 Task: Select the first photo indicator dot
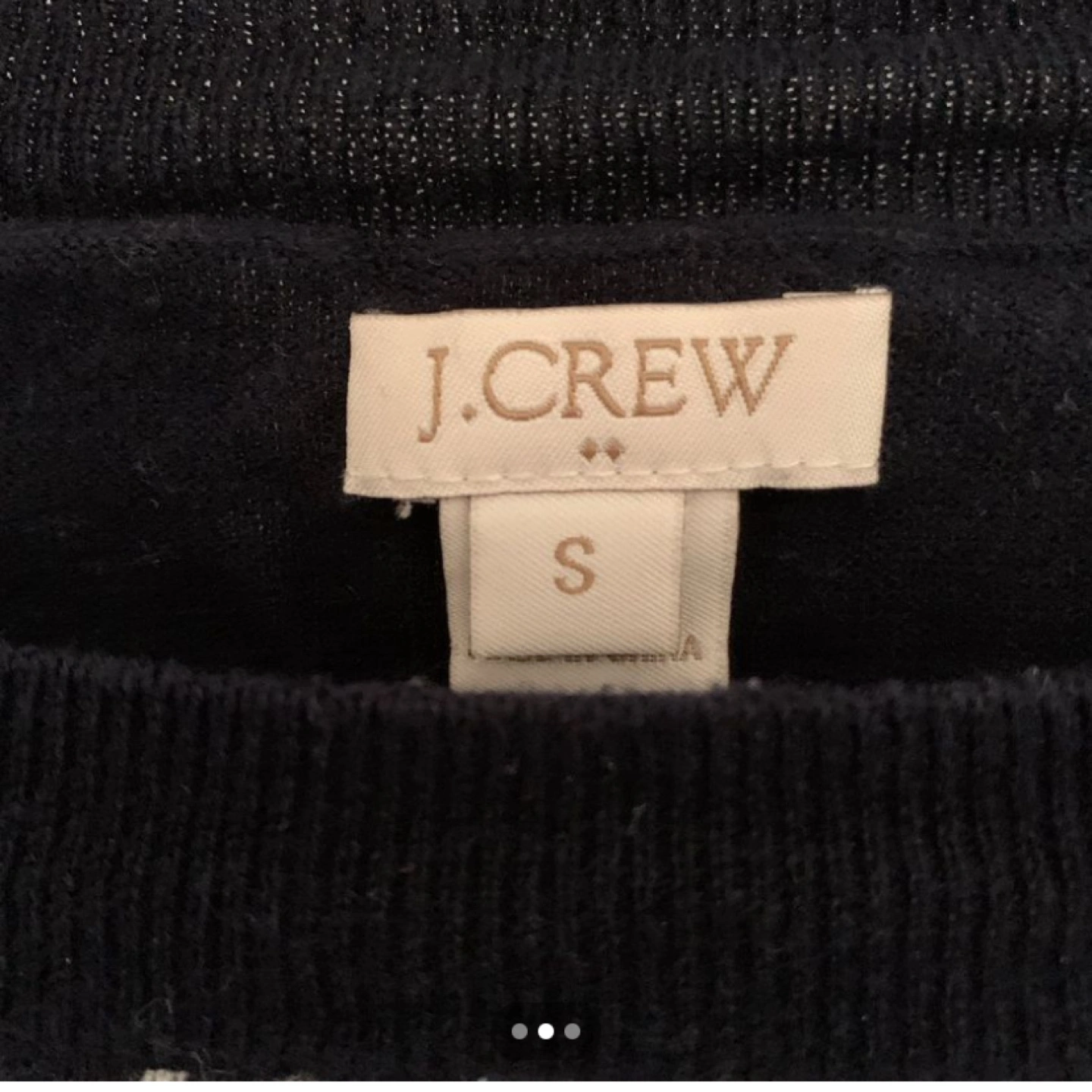pyautogui.click(x=519, y=1031)
